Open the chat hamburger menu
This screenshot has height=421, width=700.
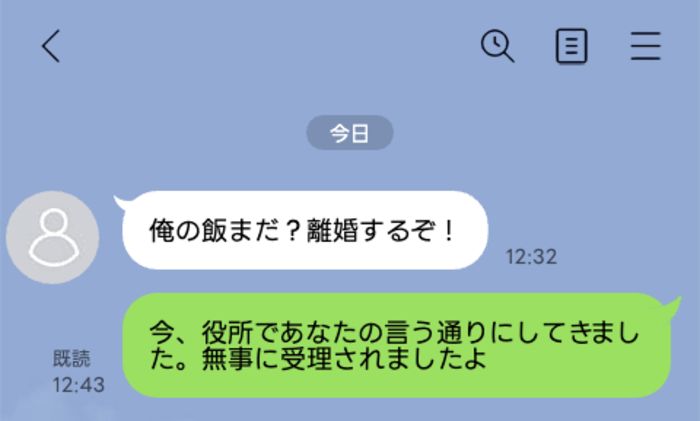click(x=646, y=47)
